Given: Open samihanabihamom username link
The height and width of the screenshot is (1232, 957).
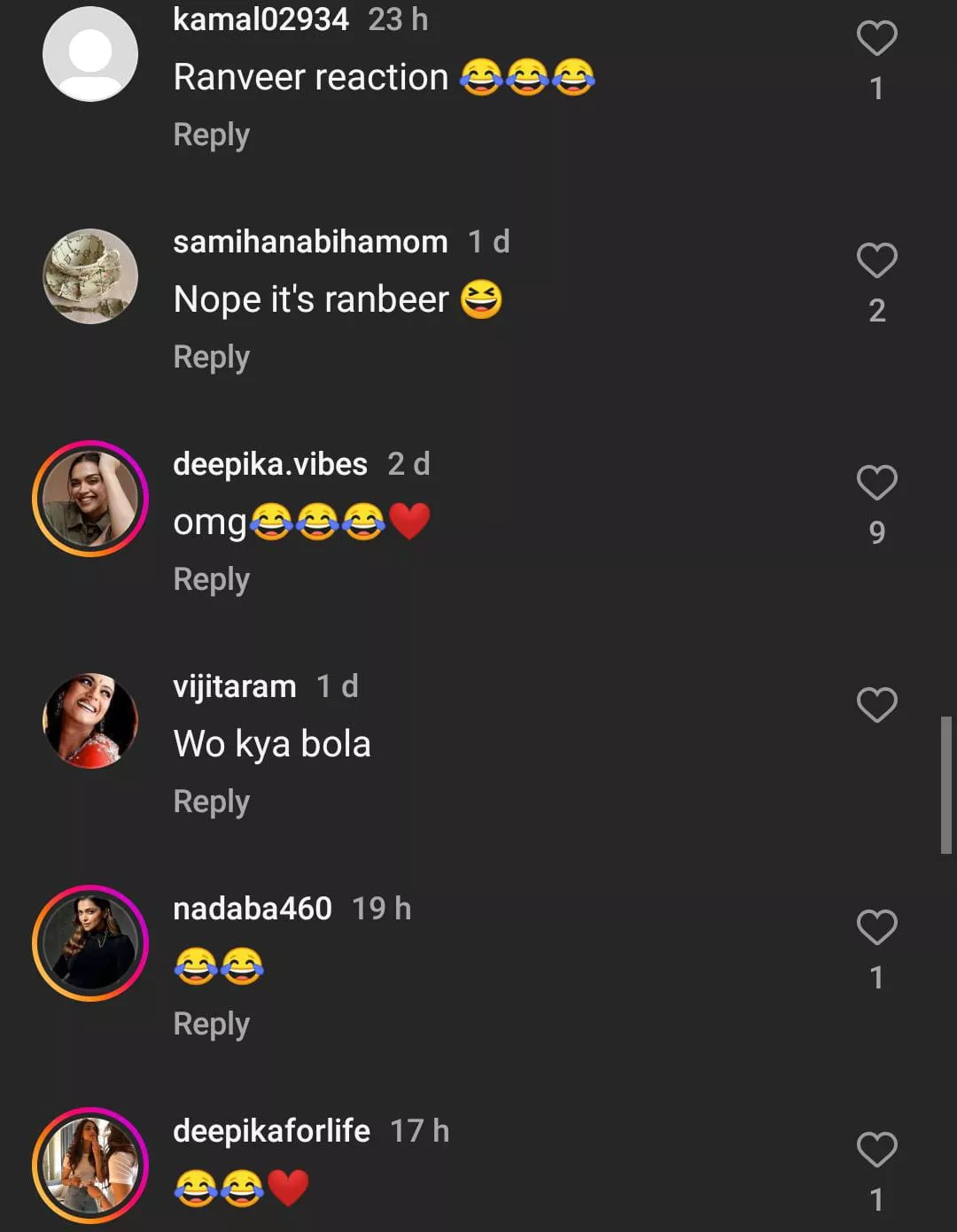Looking at the screenshot, I should [x=310, y=242].
